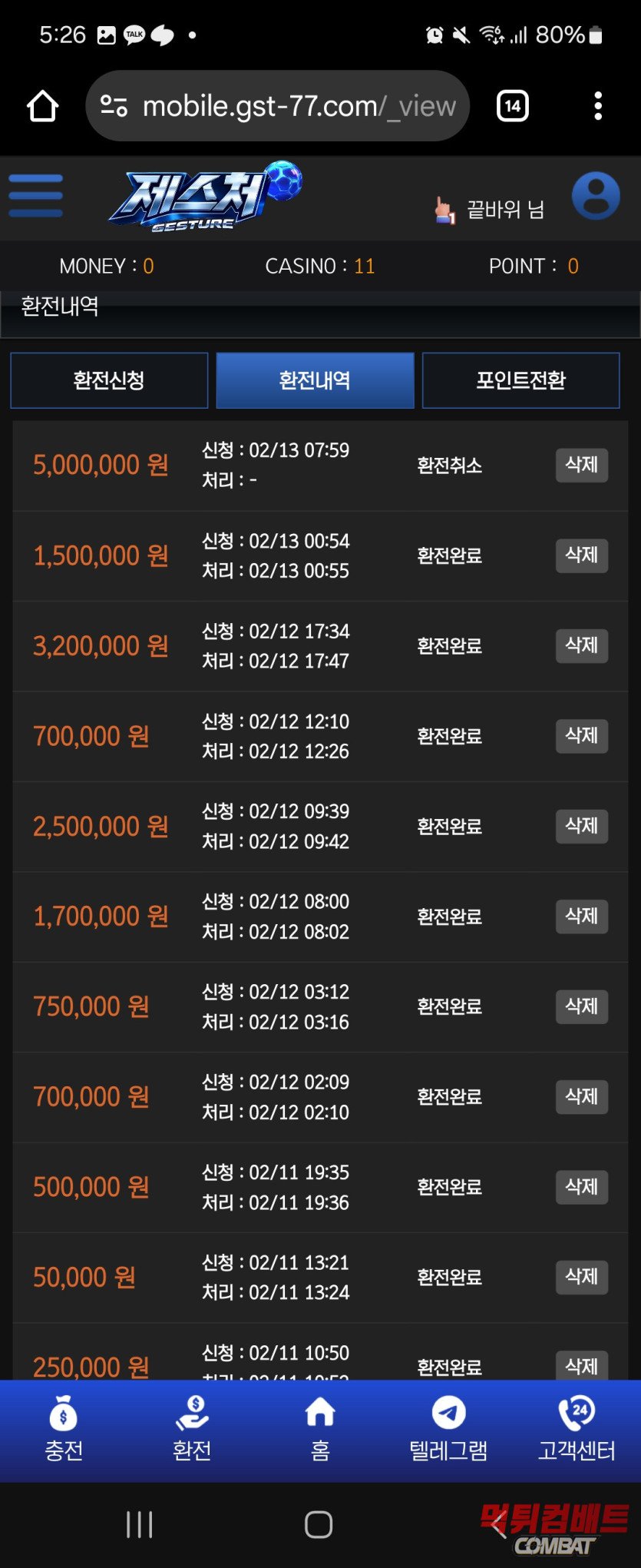Open 환전 in bottom navigation
The width and height of the screenshot is (641, 1568).
click(x=192, y=1430)
